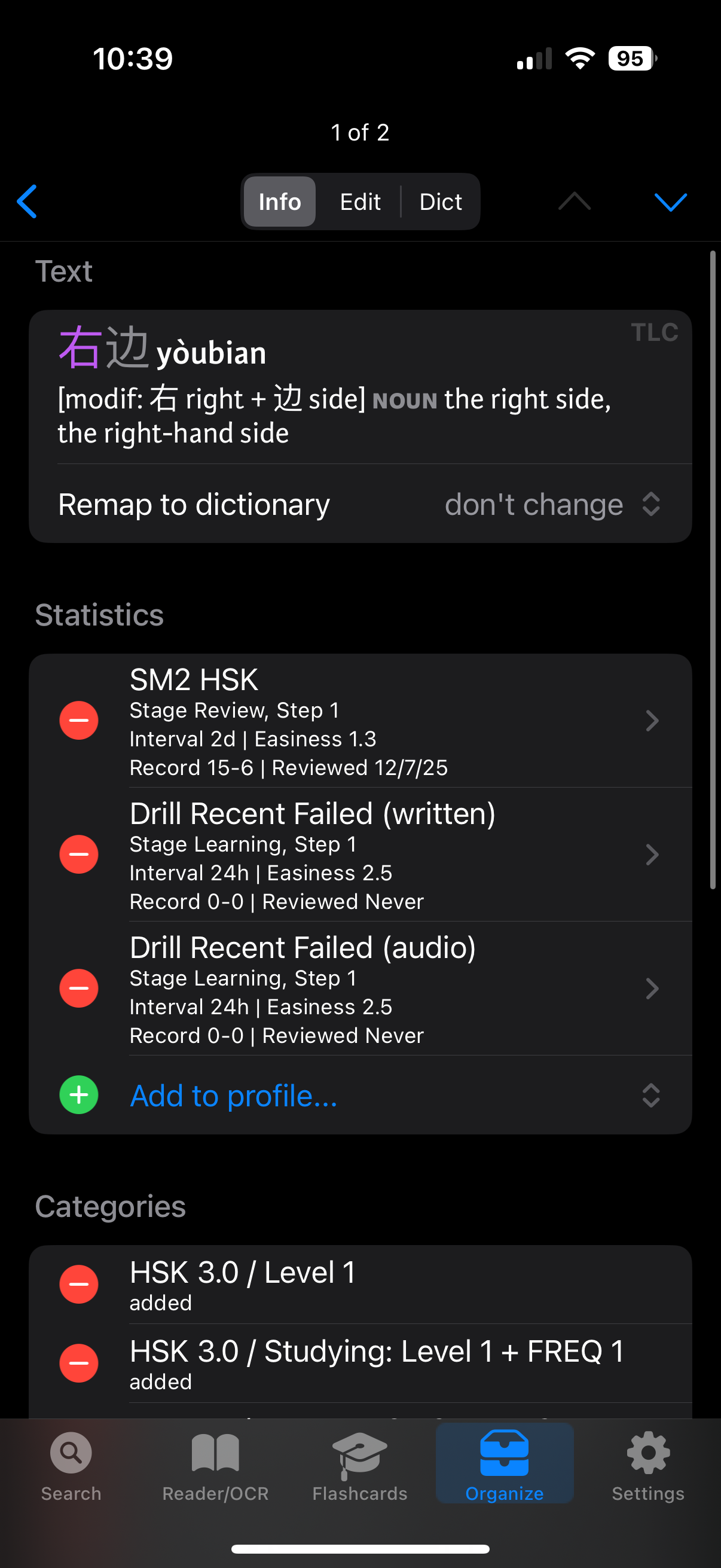Open the Remap to dictionary picker

coord(551,505)
